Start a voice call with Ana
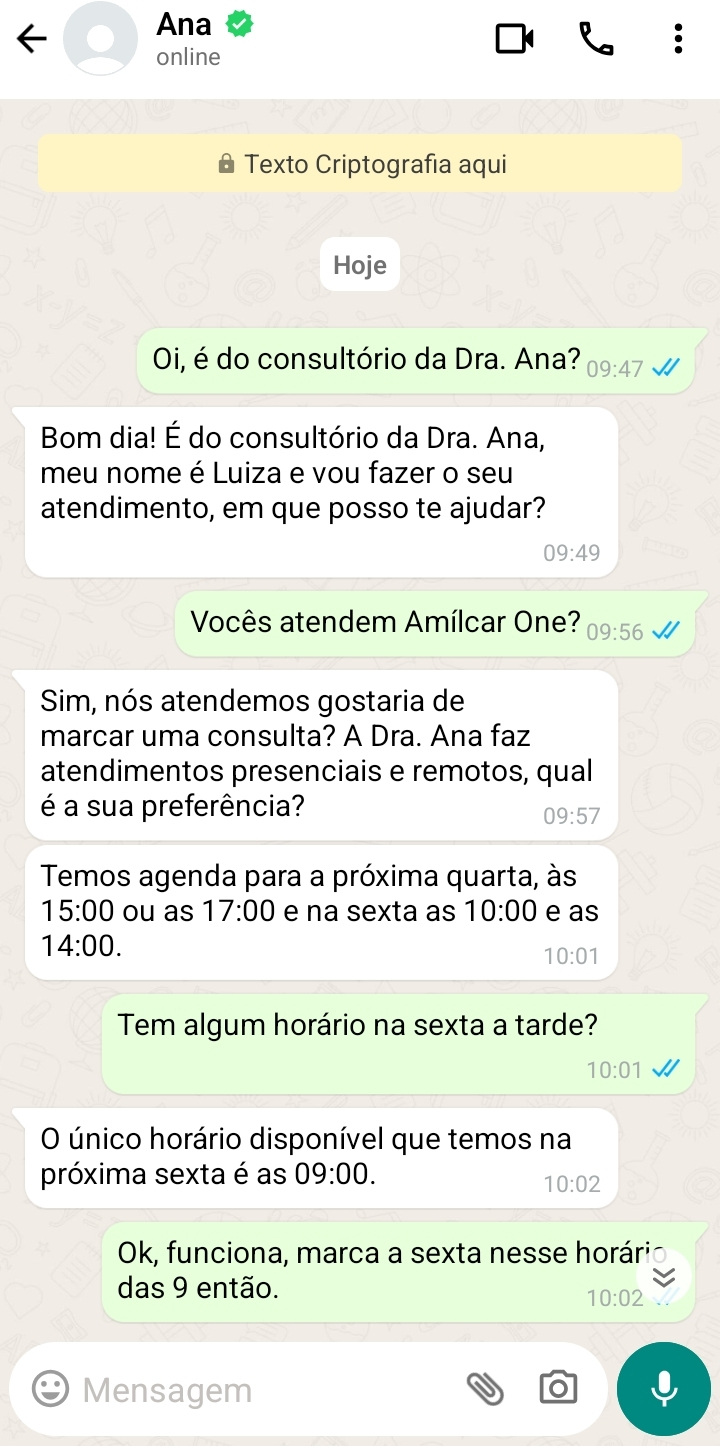720x1448 pixels. (x=597, y=39)
